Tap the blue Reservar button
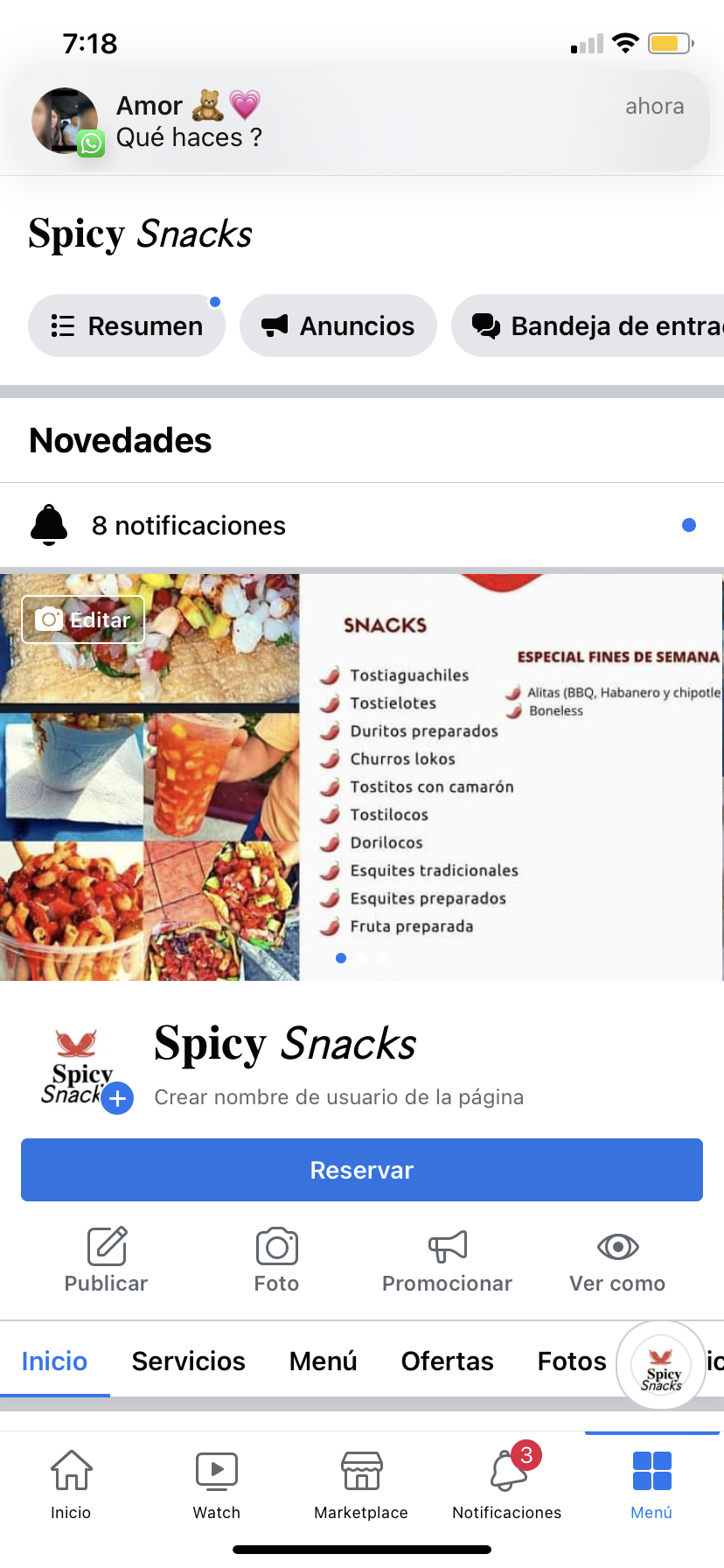Image resolution: width=724 pixels, height=1568 pixels. (x=362, y=1170)
